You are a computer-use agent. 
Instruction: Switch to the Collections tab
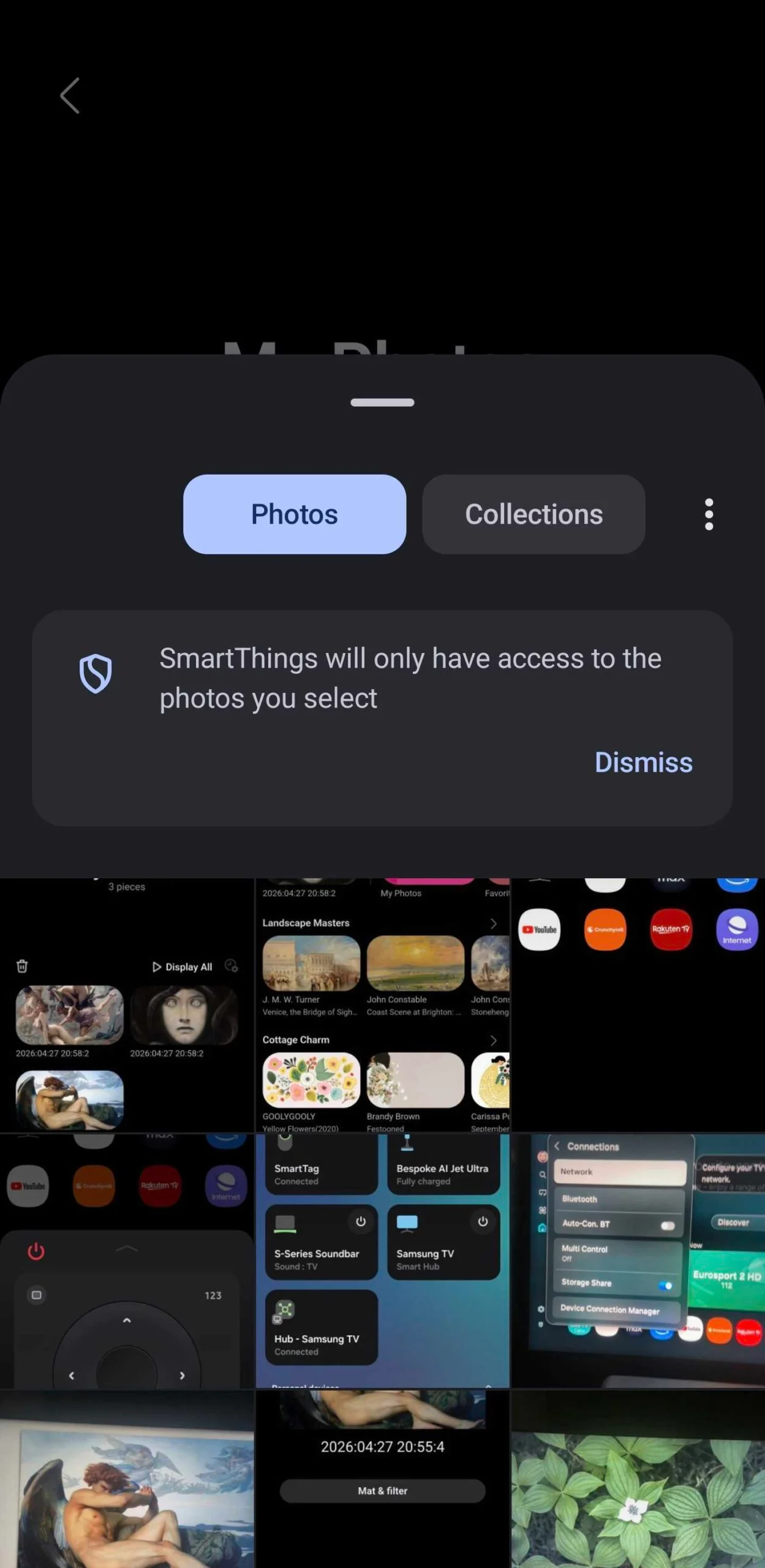coord(533,514)
